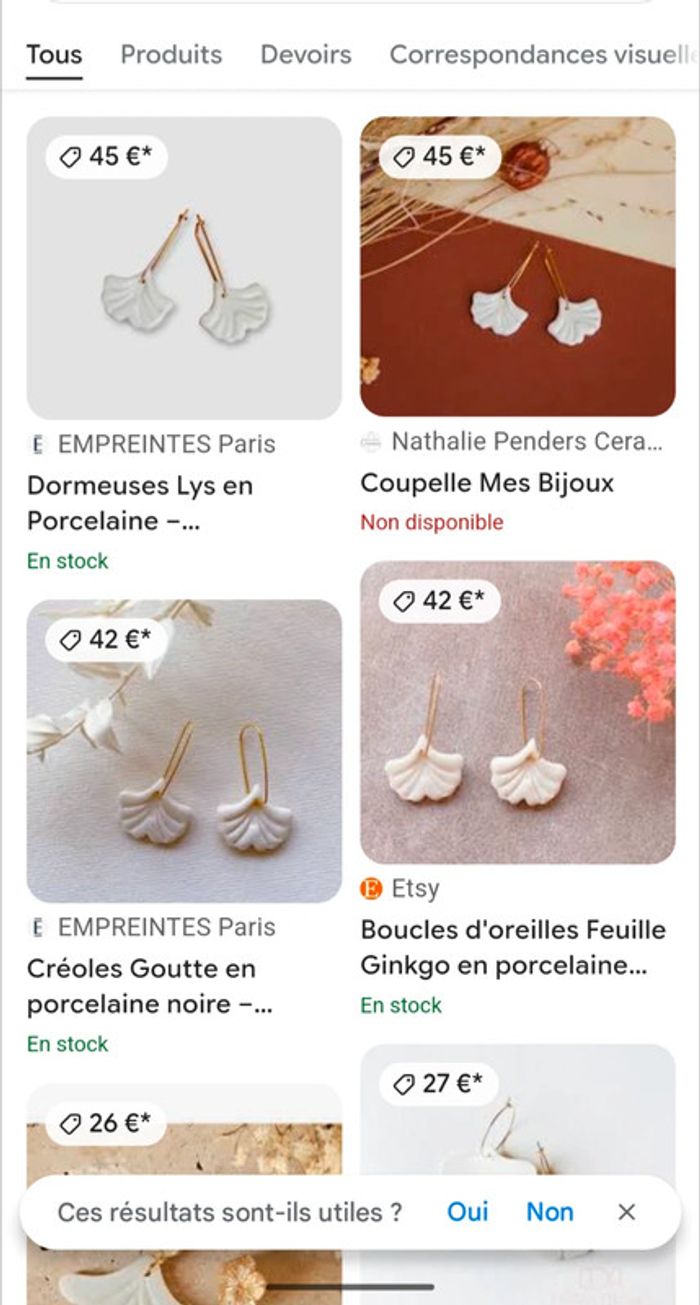Switch to the Produits tab
700x1305 pixels.
coord(171,54)
